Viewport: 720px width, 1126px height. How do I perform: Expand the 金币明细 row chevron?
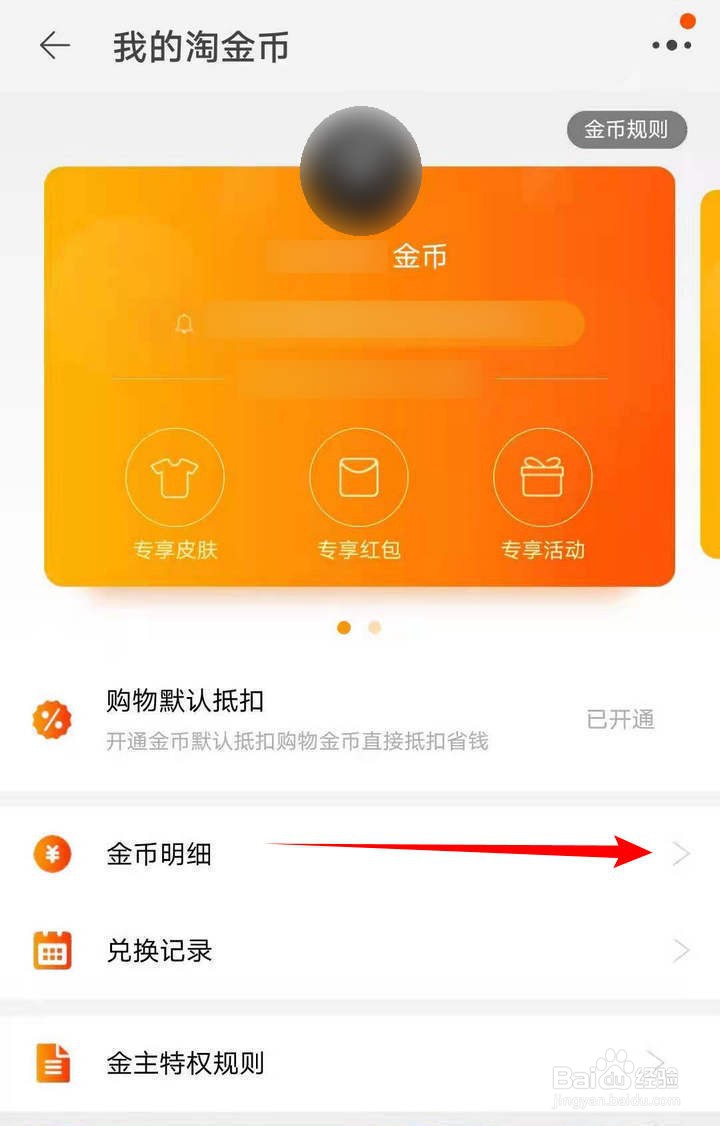point(683,854)
